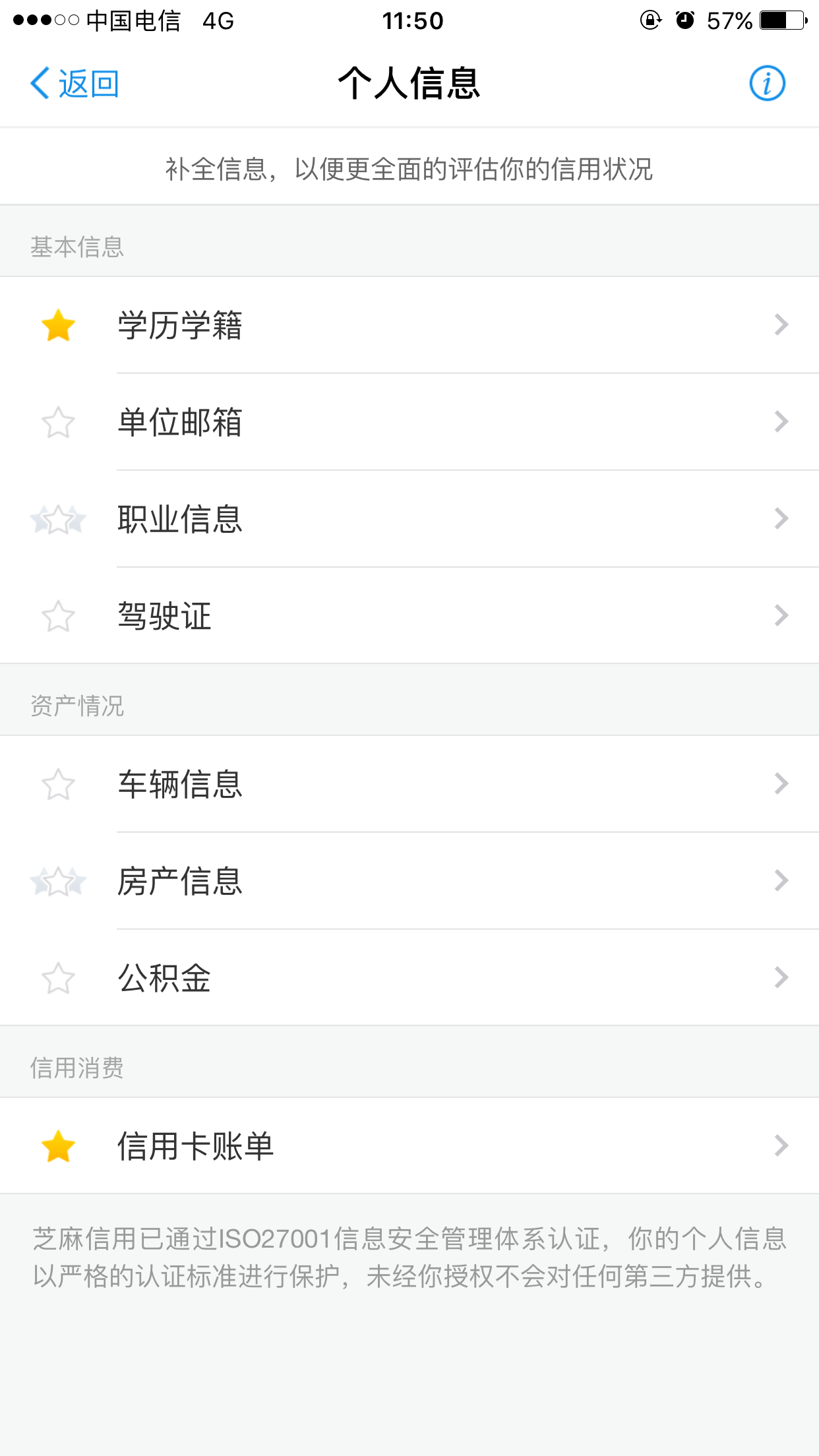Open the 单位邮箱 row
Image resolution: width=819 pixels, height=1456 pixels.
[409, 422]
